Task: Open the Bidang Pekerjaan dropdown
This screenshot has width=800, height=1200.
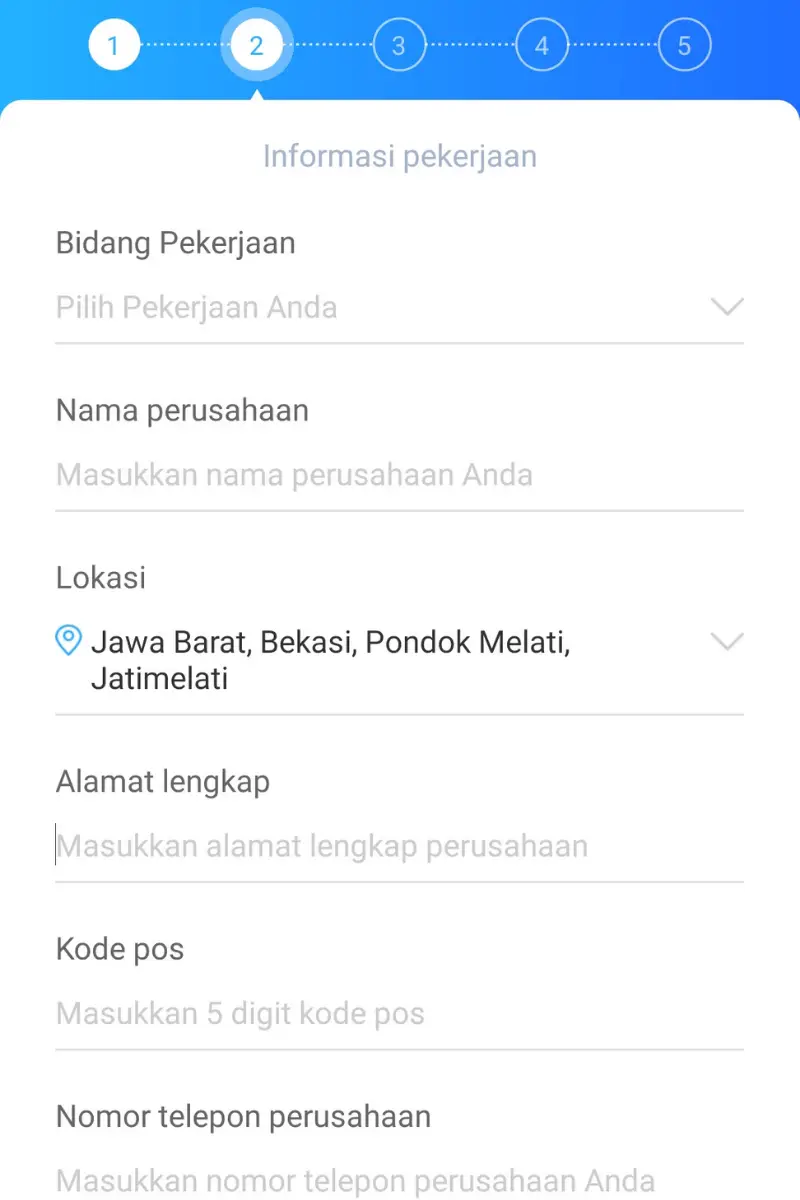Action: (x=400, y=307)
